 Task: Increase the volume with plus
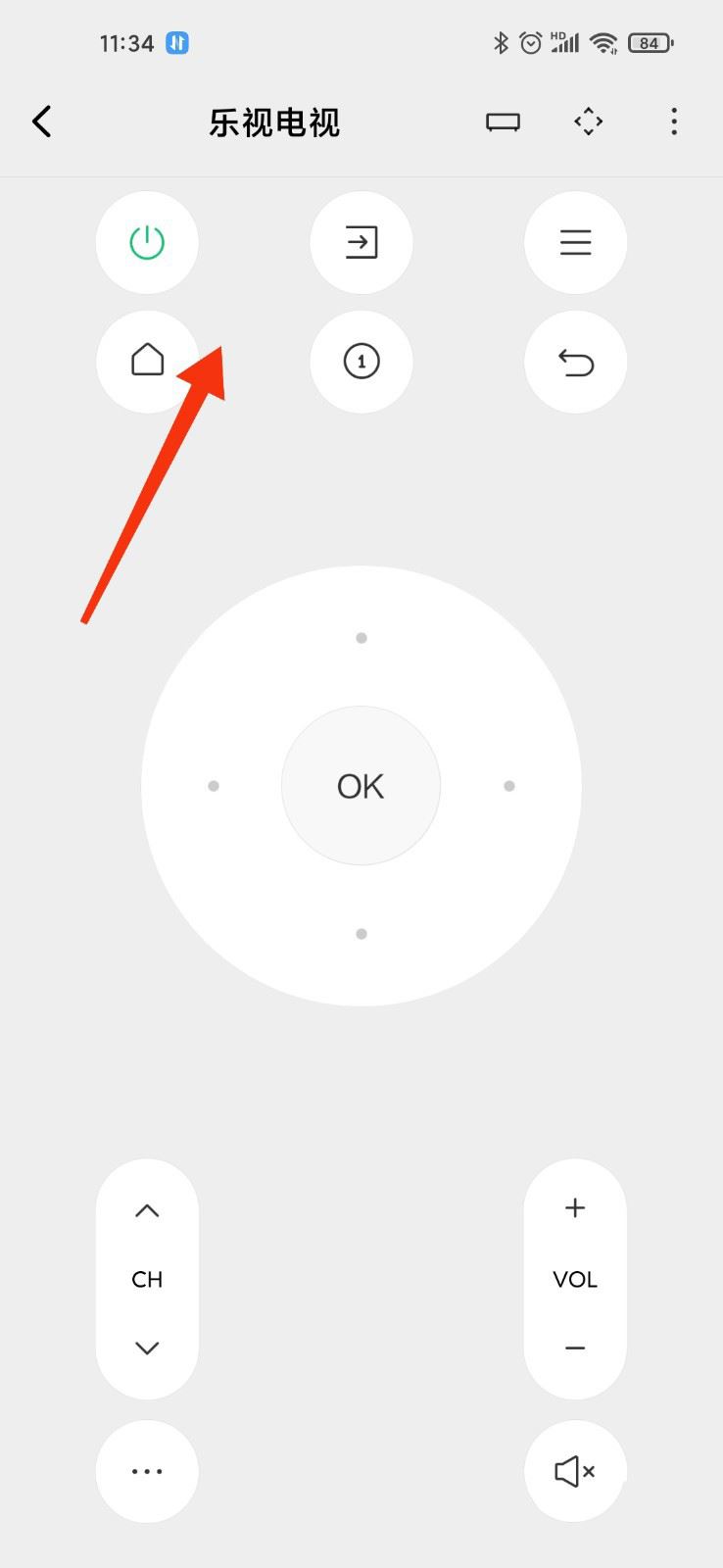575,1208
